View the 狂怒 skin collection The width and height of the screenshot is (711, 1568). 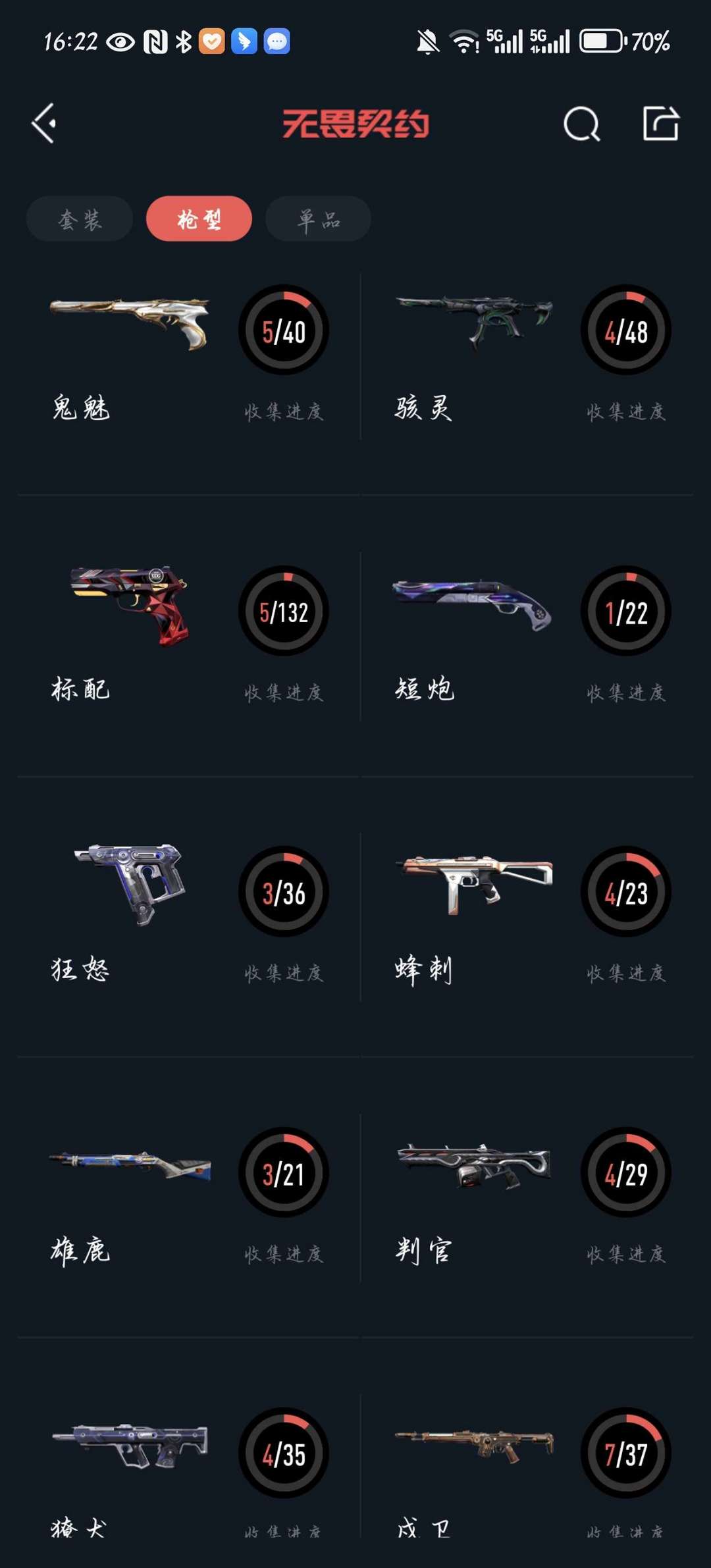(189, 917)
